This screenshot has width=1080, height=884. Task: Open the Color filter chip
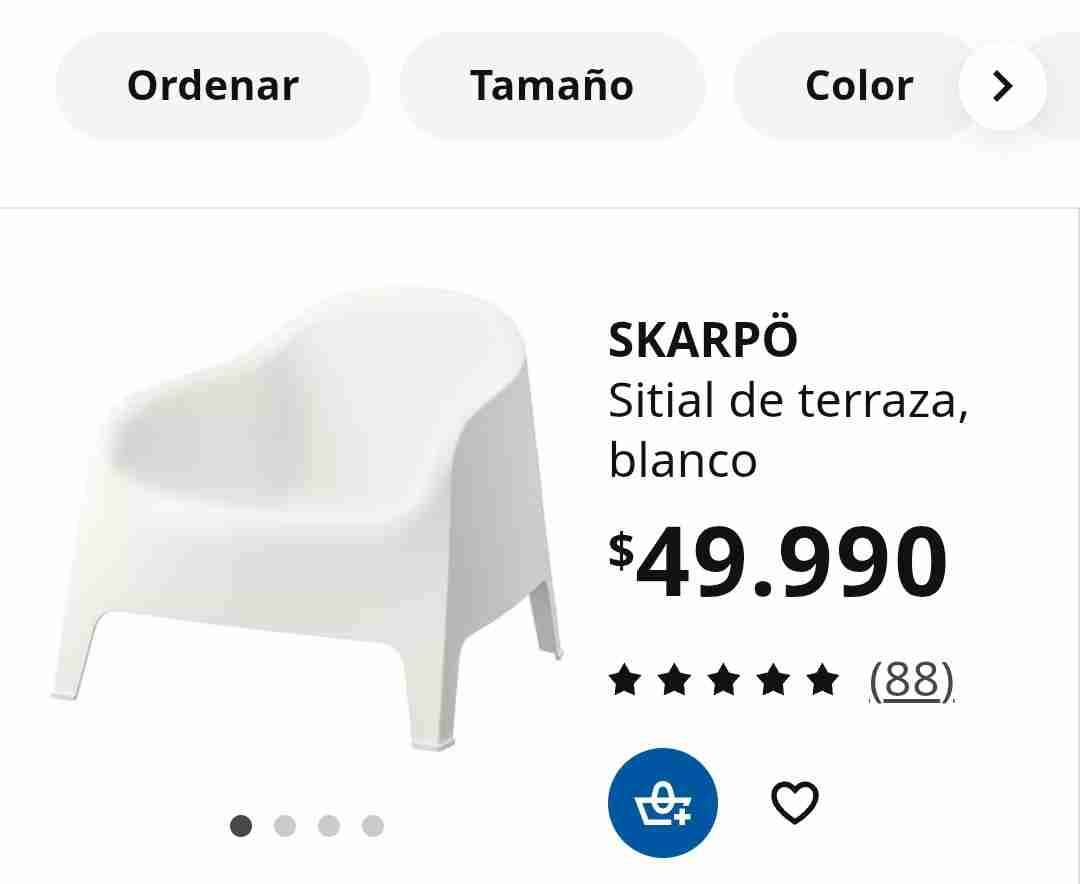[858, 86]
